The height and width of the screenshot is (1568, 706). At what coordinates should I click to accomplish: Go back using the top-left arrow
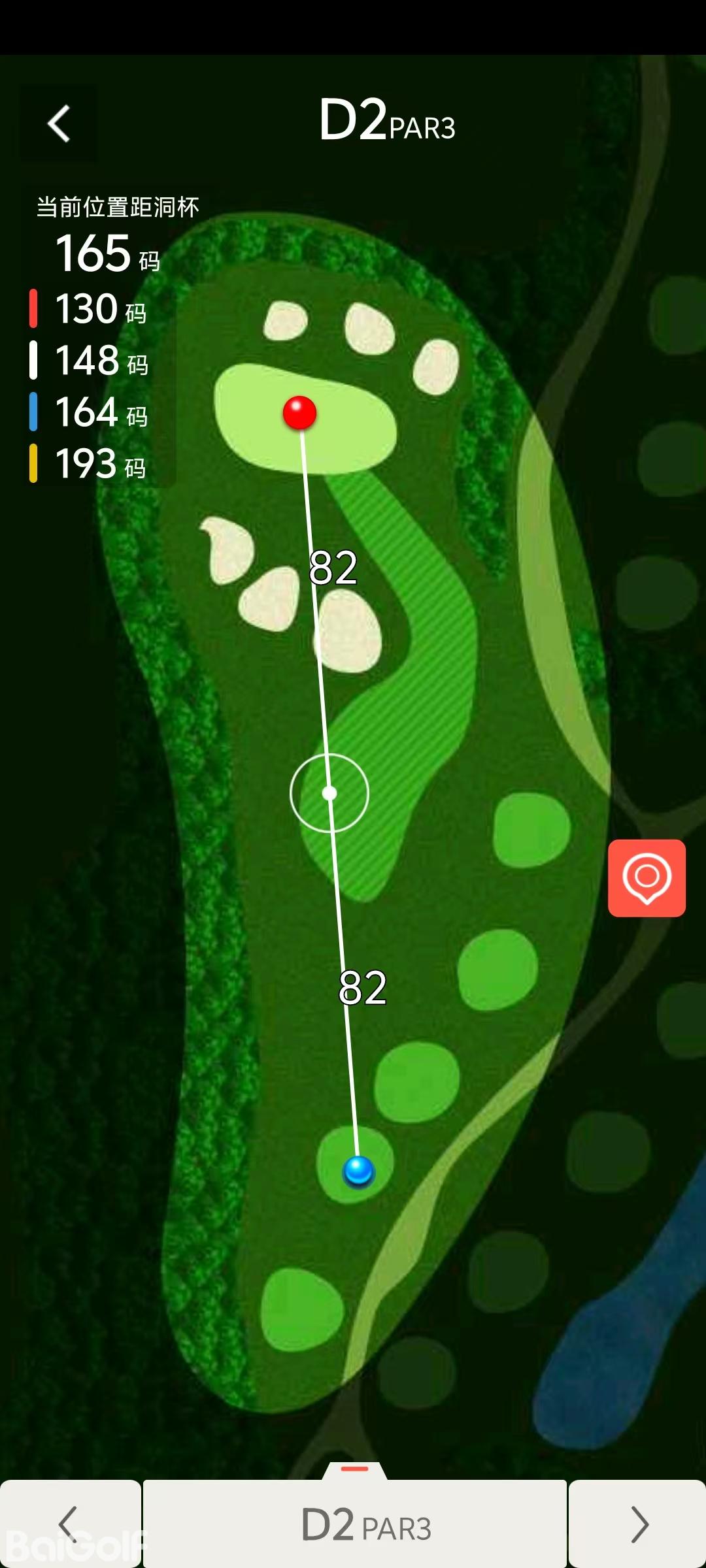coord(59,123)
